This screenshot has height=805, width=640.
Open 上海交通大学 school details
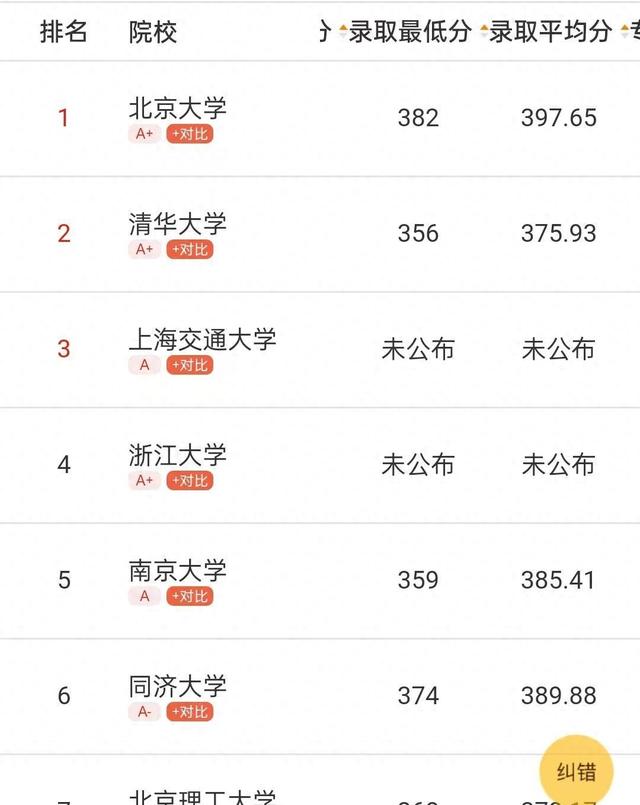(x=202, y=340)
